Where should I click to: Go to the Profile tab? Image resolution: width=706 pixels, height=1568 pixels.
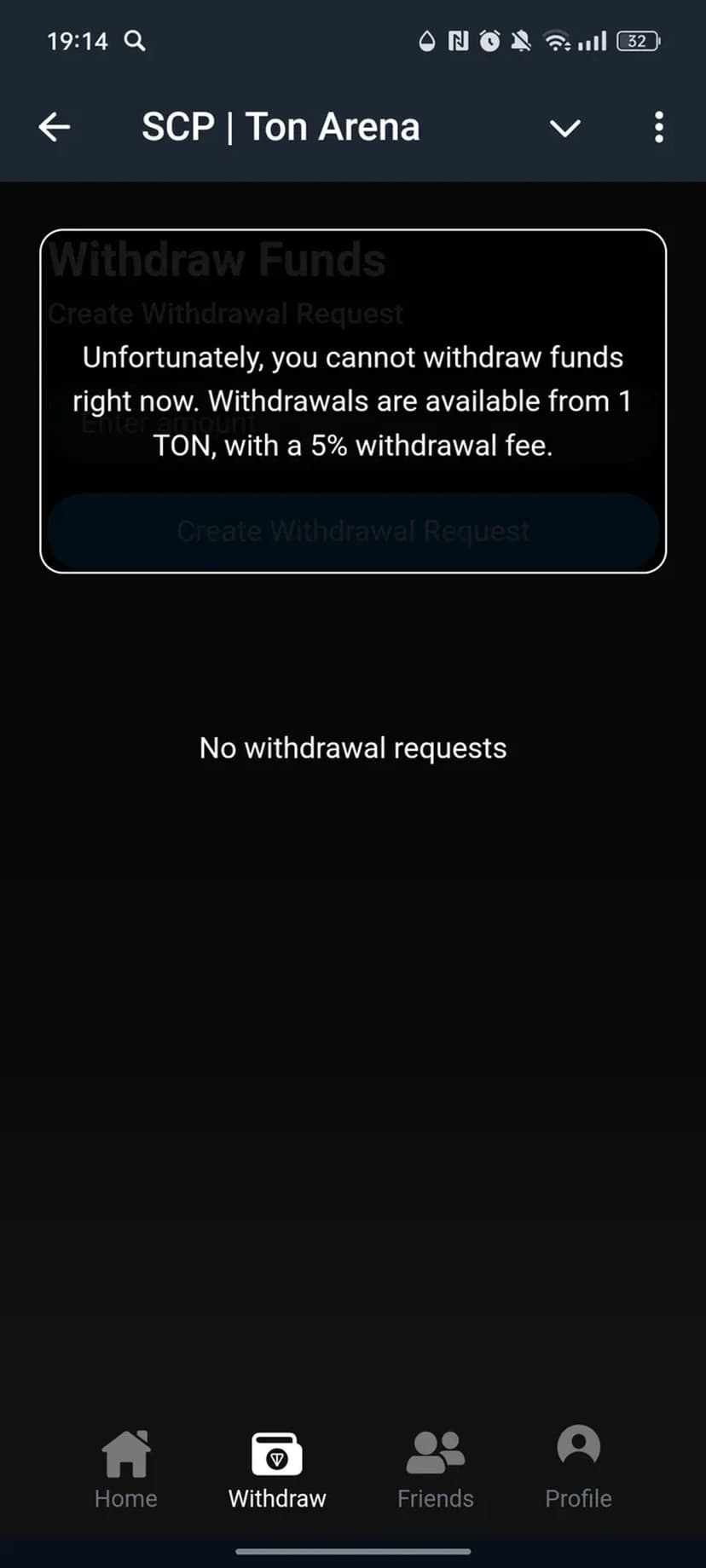point(578,1469)
